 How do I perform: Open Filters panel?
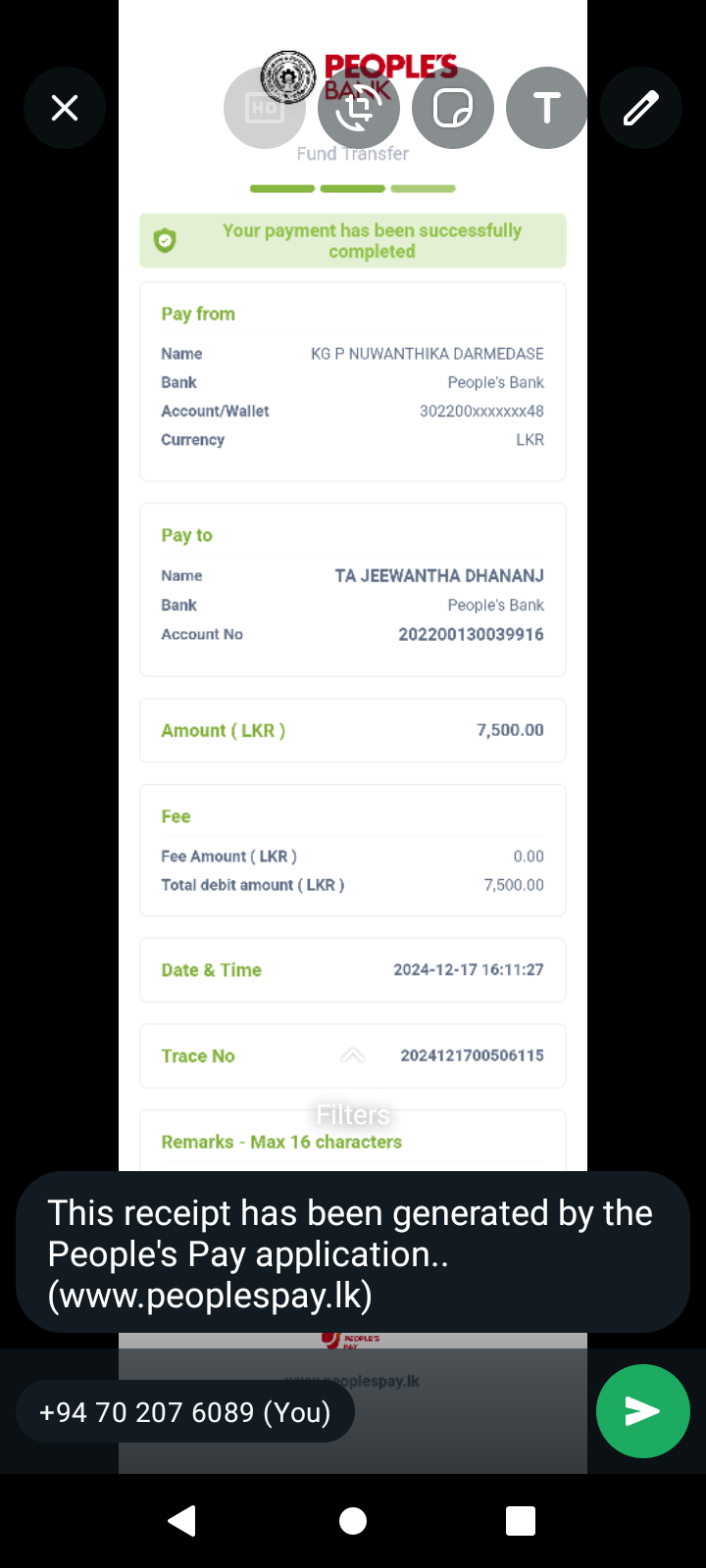(x=353, y=1115)
